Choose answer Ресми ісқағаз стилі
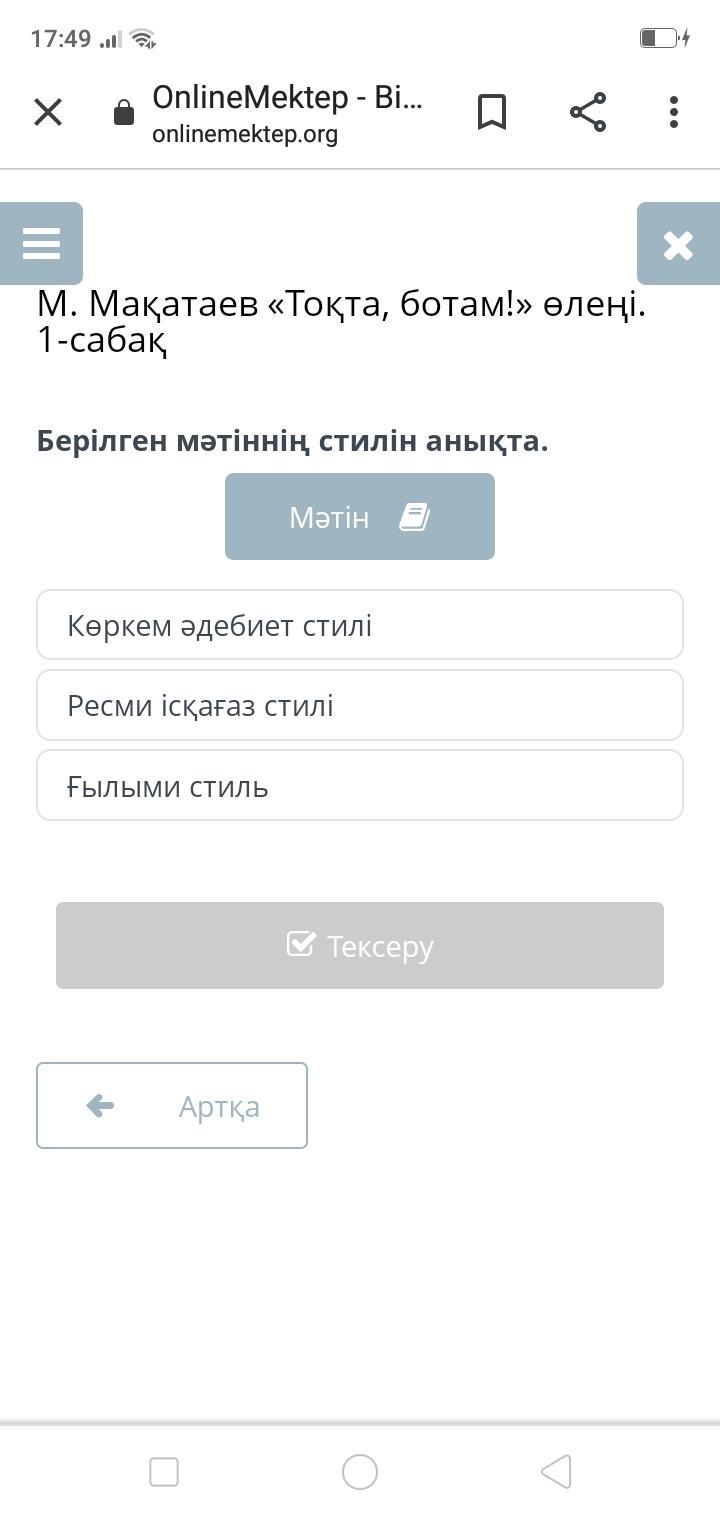 pyautogui.click(x=360, y=705)
